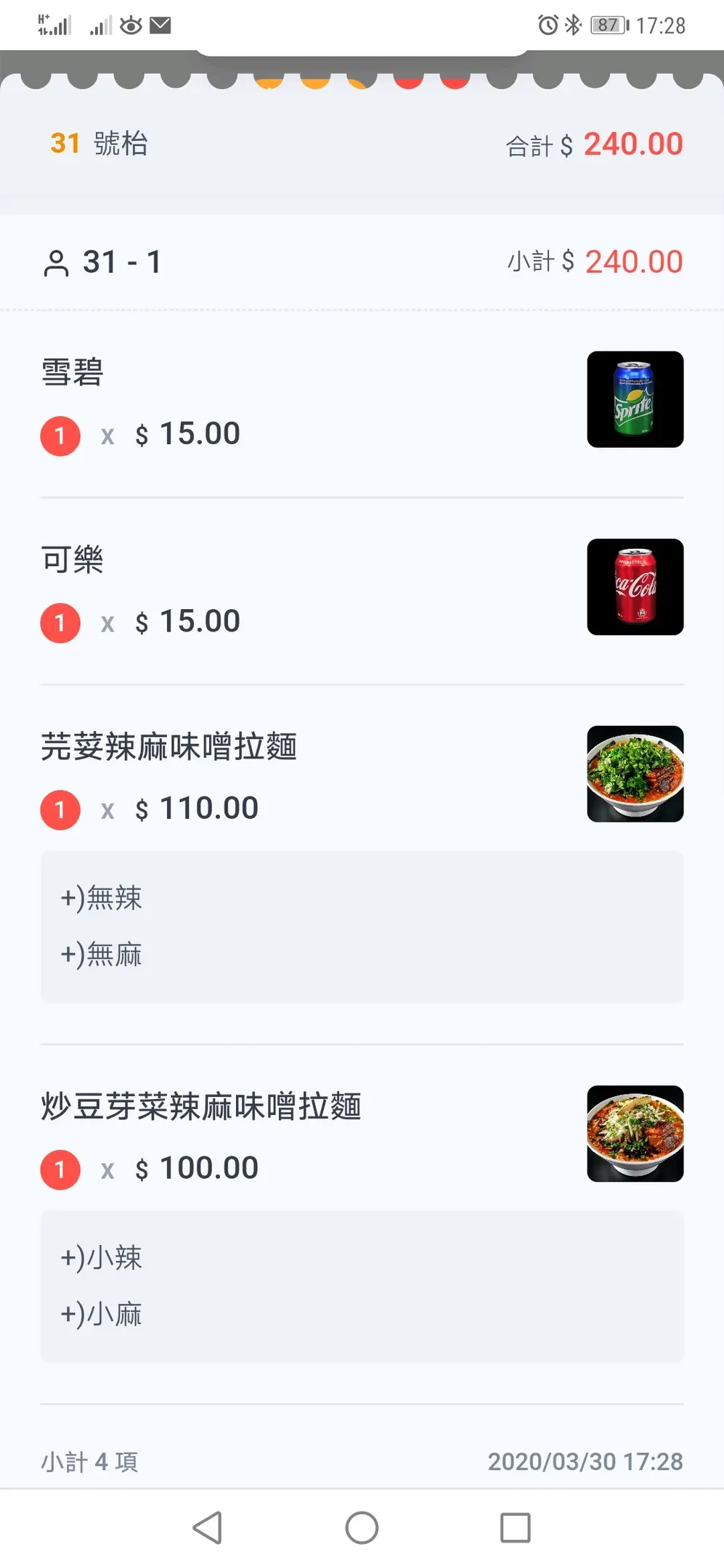Return to the home screen
The height and width of the screenshot is (1568, 724).
tap(362, 1527)
